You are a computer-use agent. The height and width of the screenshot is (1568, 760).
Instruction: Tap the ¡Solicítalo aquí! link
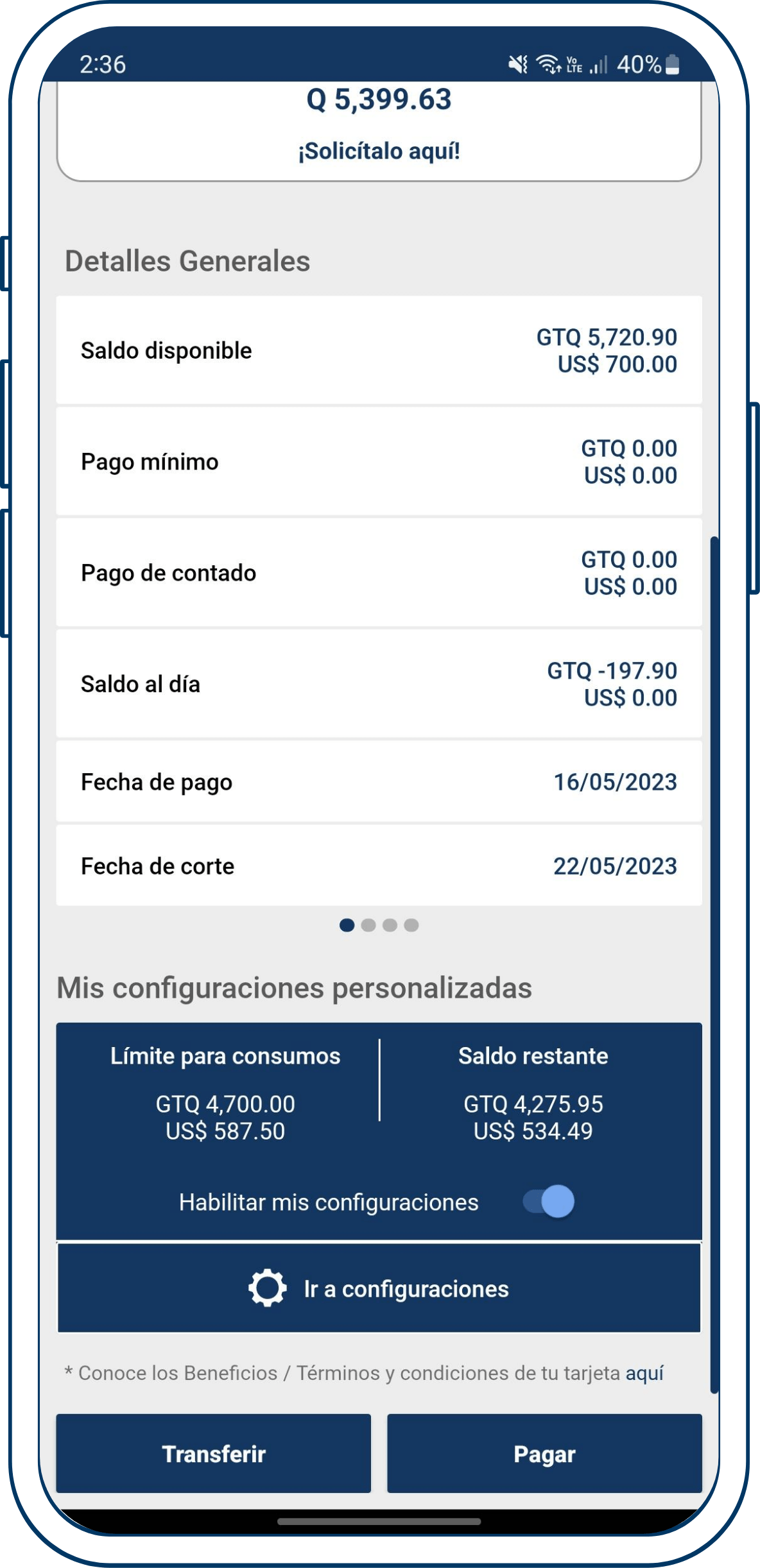coord(379,151)
